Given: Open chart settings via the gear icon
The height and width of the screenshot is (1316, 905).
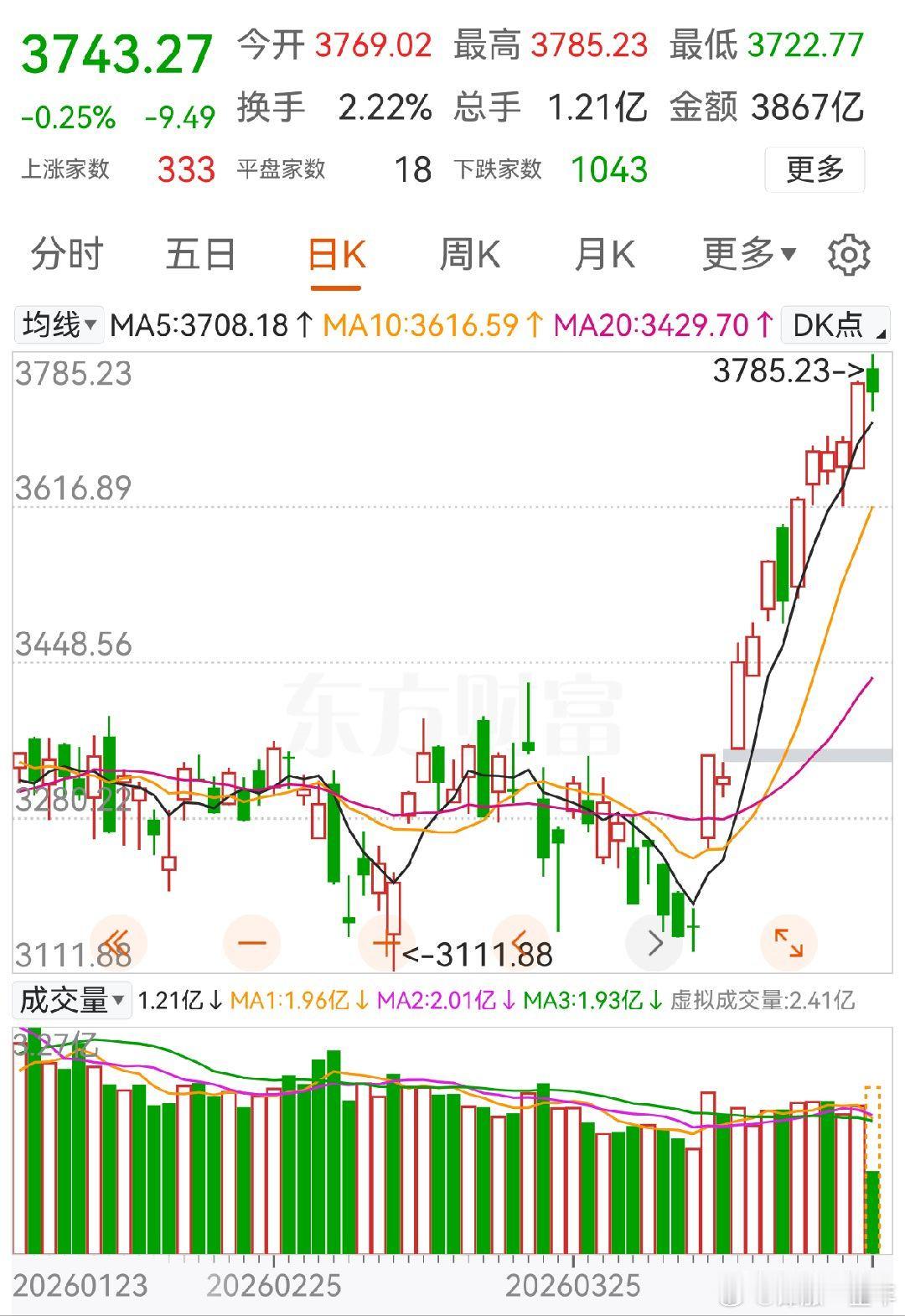Looking at the screenshot, I should 850,254.
